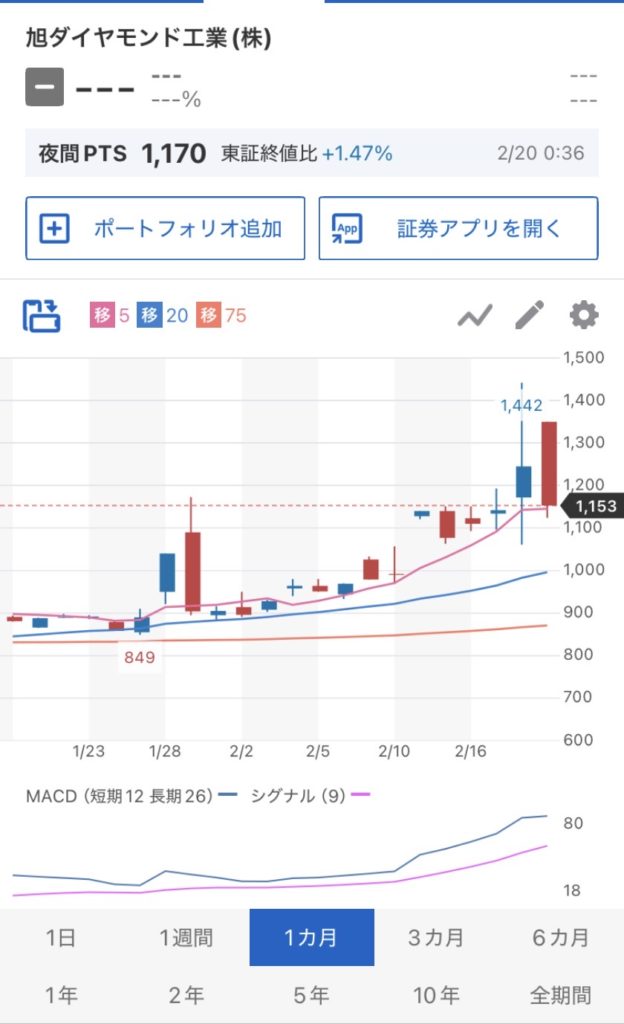Switch to 3カ月 chart period
This screenshot has width=624, height=1024.
pos(436,938)
